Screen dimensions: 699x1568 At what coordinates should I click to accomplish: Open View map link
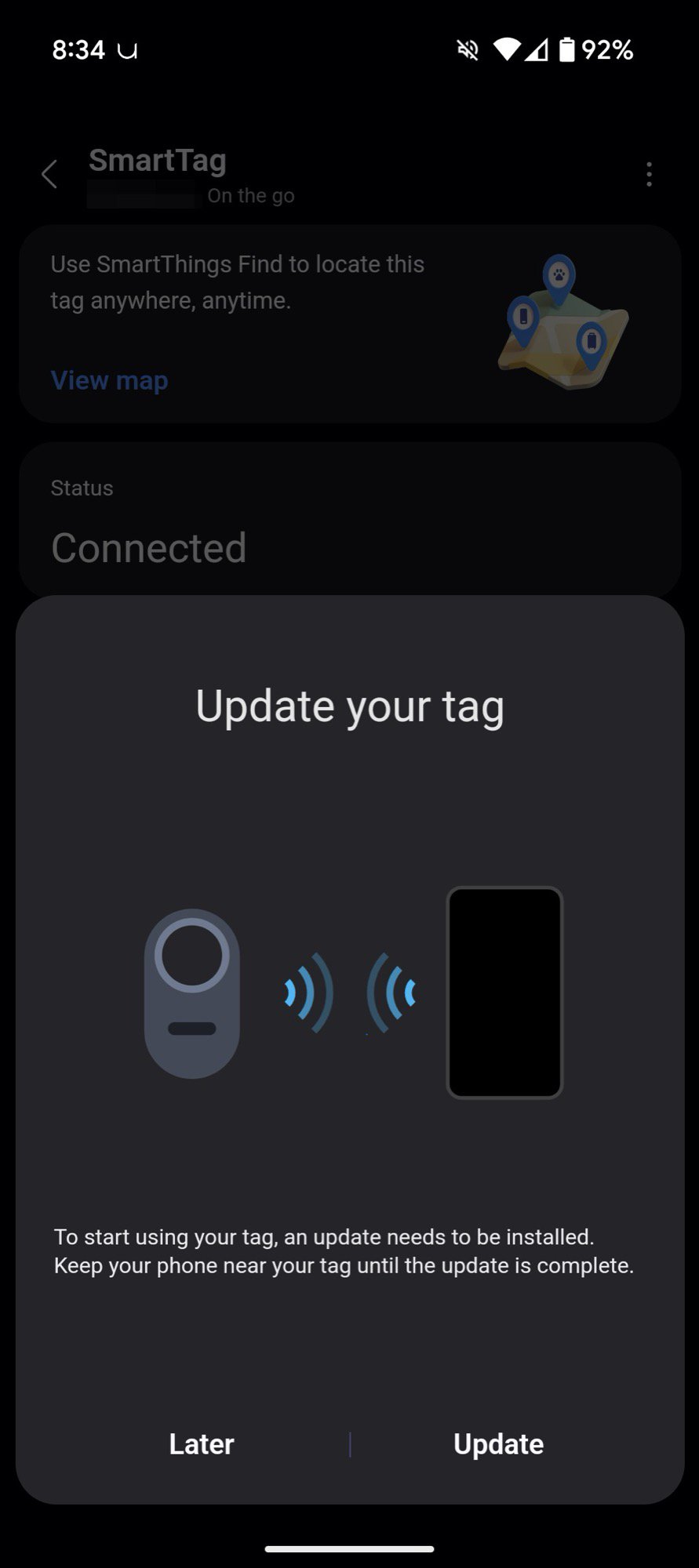tap(110, 380)
